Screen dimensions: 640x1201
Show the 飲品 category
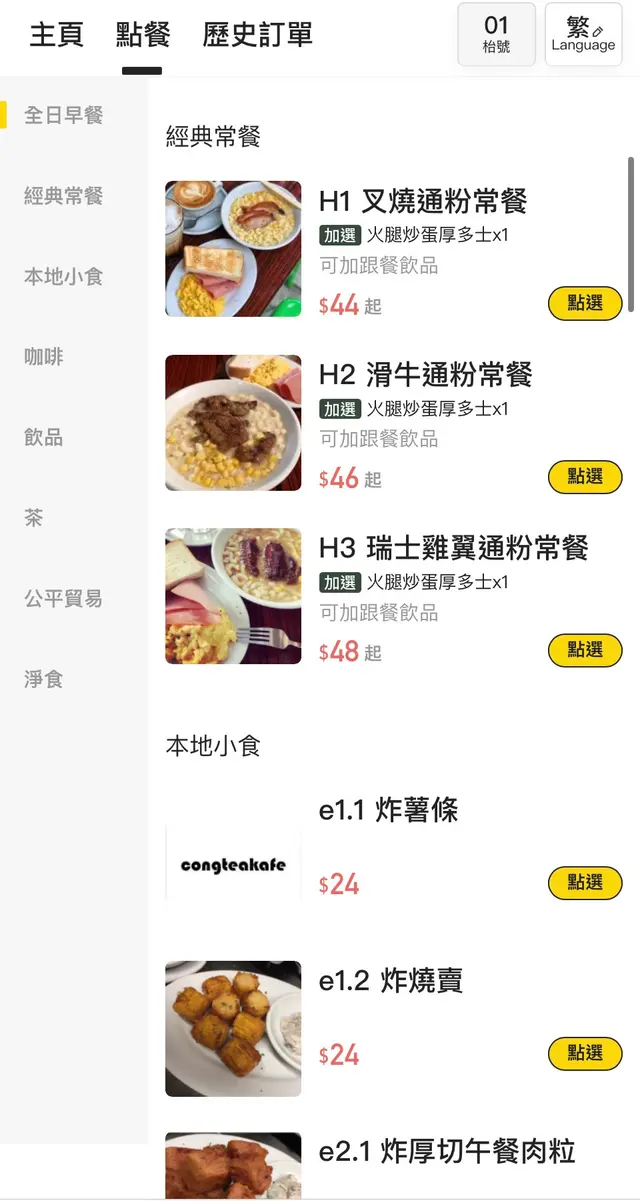(44, 438)
